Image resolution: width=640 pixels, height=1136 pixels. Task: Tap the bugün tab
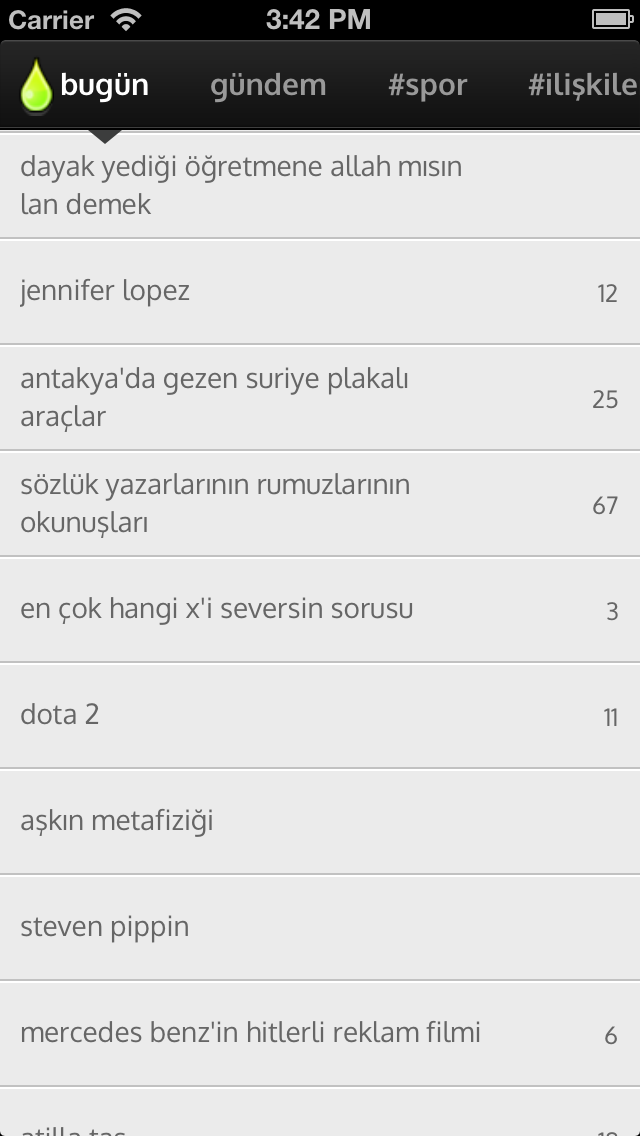(x=85, y=85)
